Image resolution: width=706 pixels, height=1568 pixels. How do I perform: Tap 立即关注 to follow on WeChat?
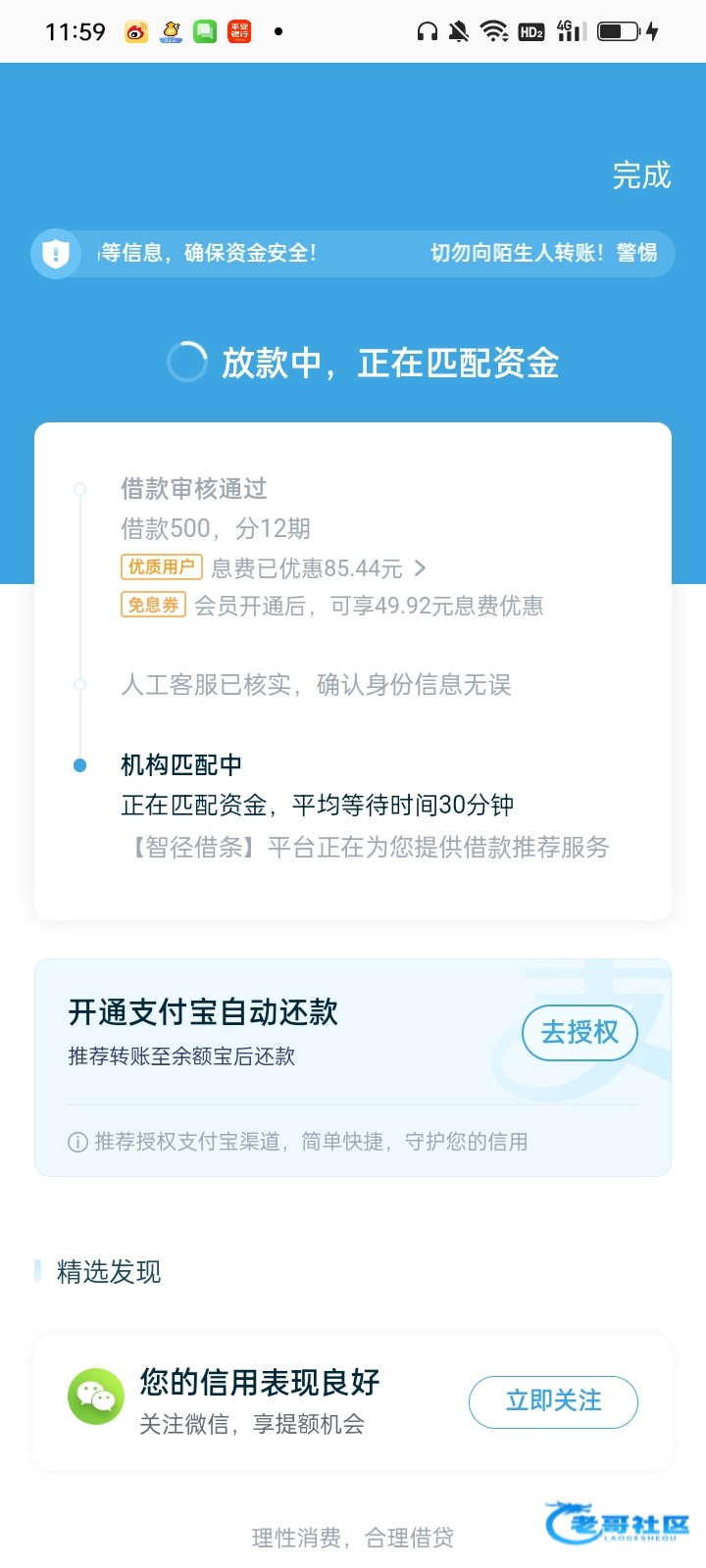coord(553,1401)
